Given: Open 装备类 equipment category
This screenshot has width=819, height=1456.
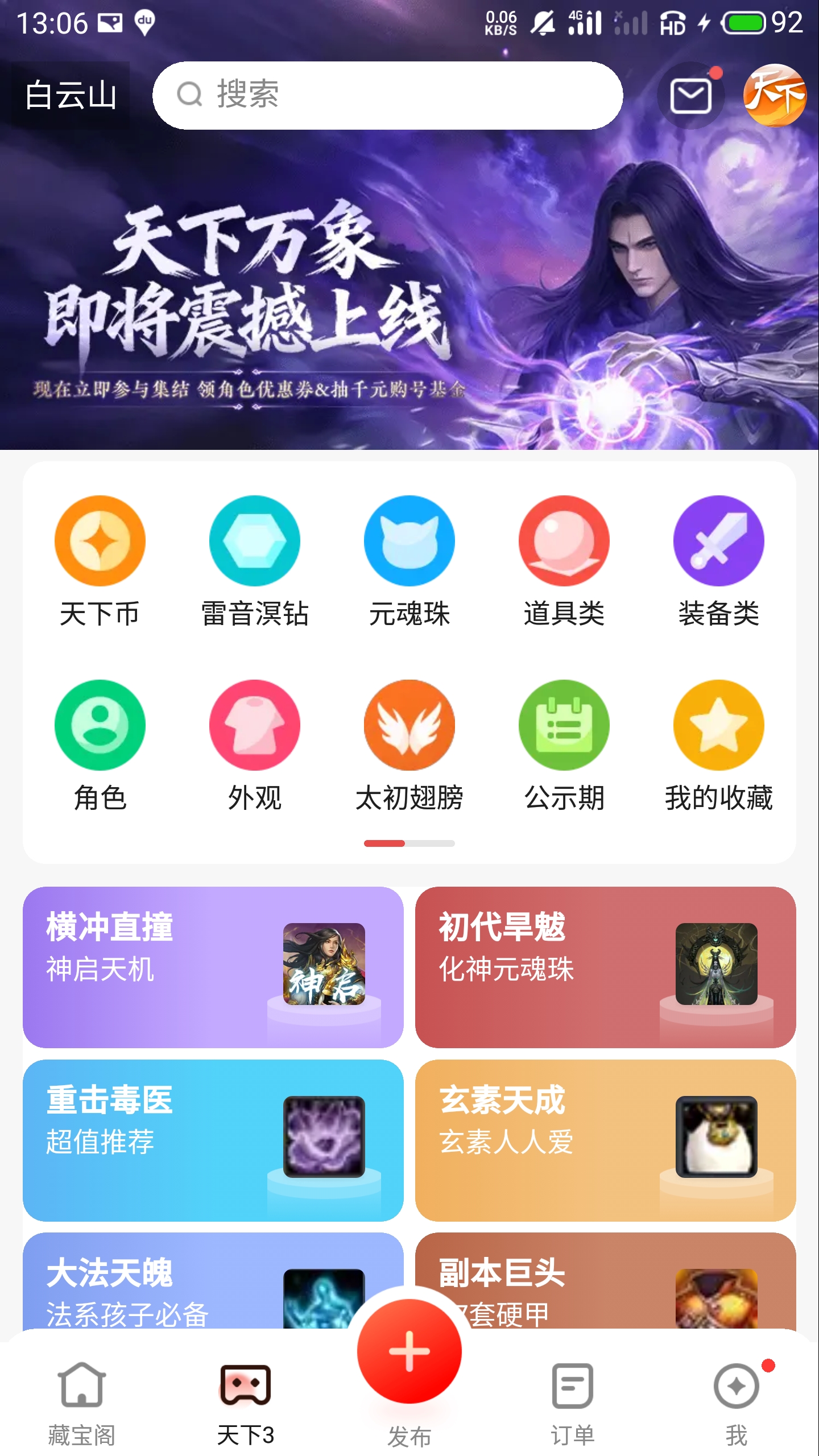Looking at the screenshot, I should (x=718, y=560).
